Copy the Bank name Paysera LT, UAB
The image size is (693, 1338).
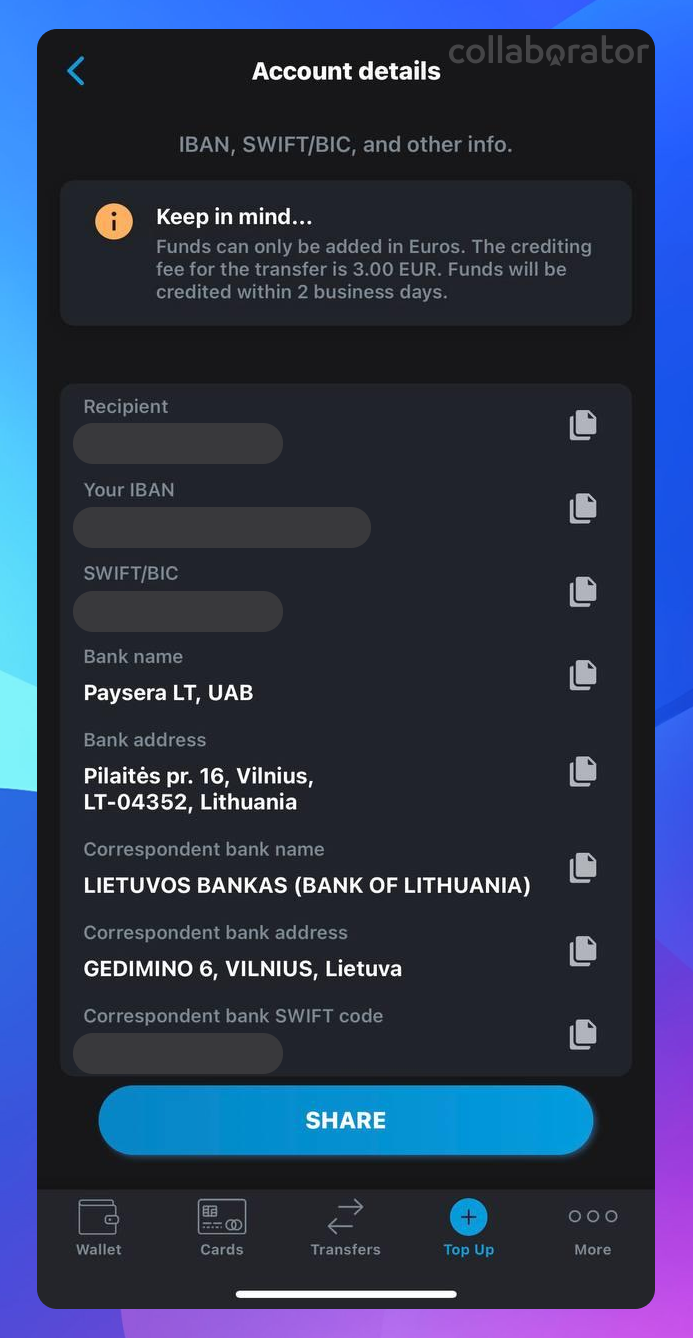[x=583, y=675]
